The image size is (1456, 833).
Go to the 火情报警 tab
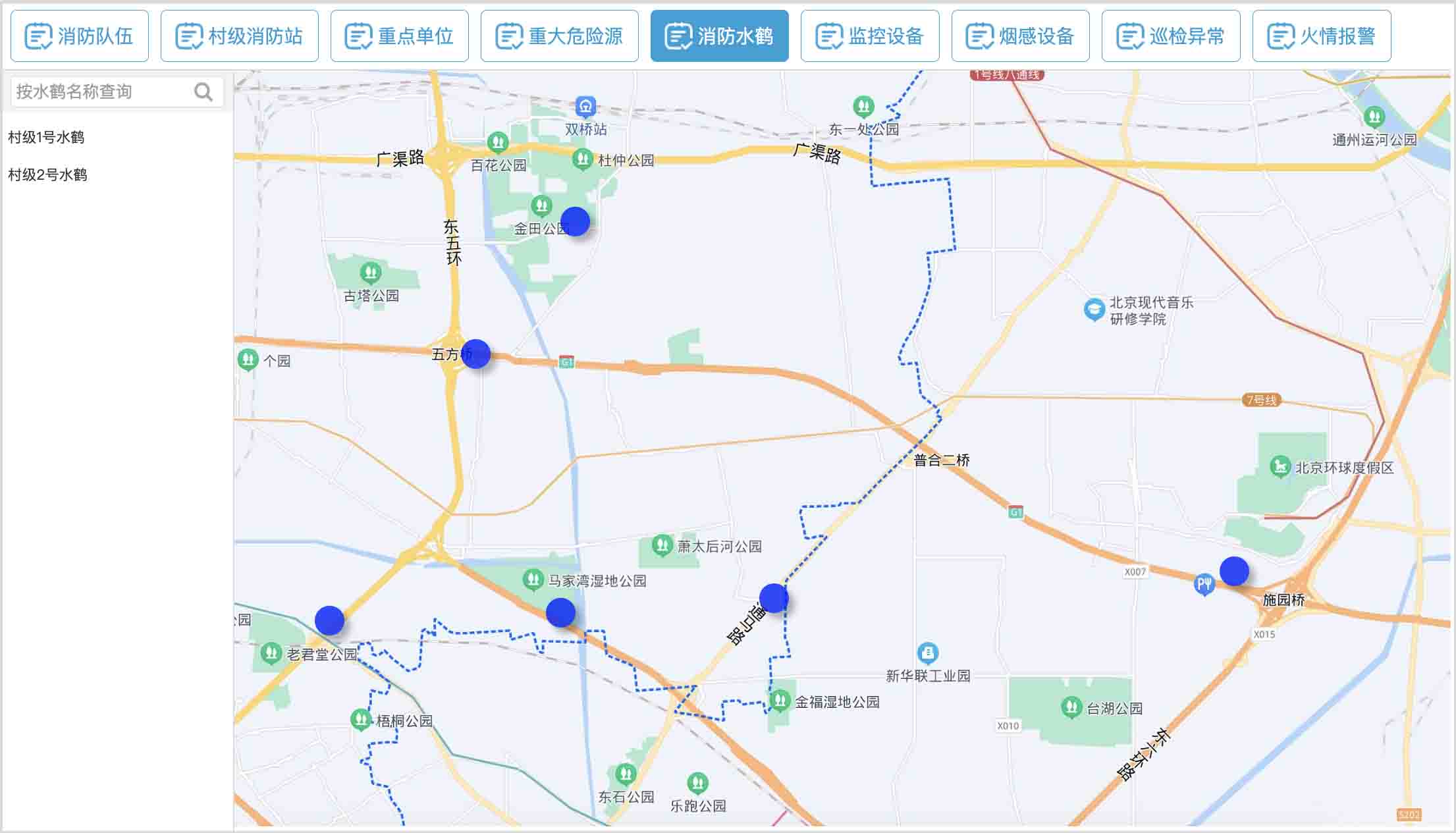(x=1321, y=36)
